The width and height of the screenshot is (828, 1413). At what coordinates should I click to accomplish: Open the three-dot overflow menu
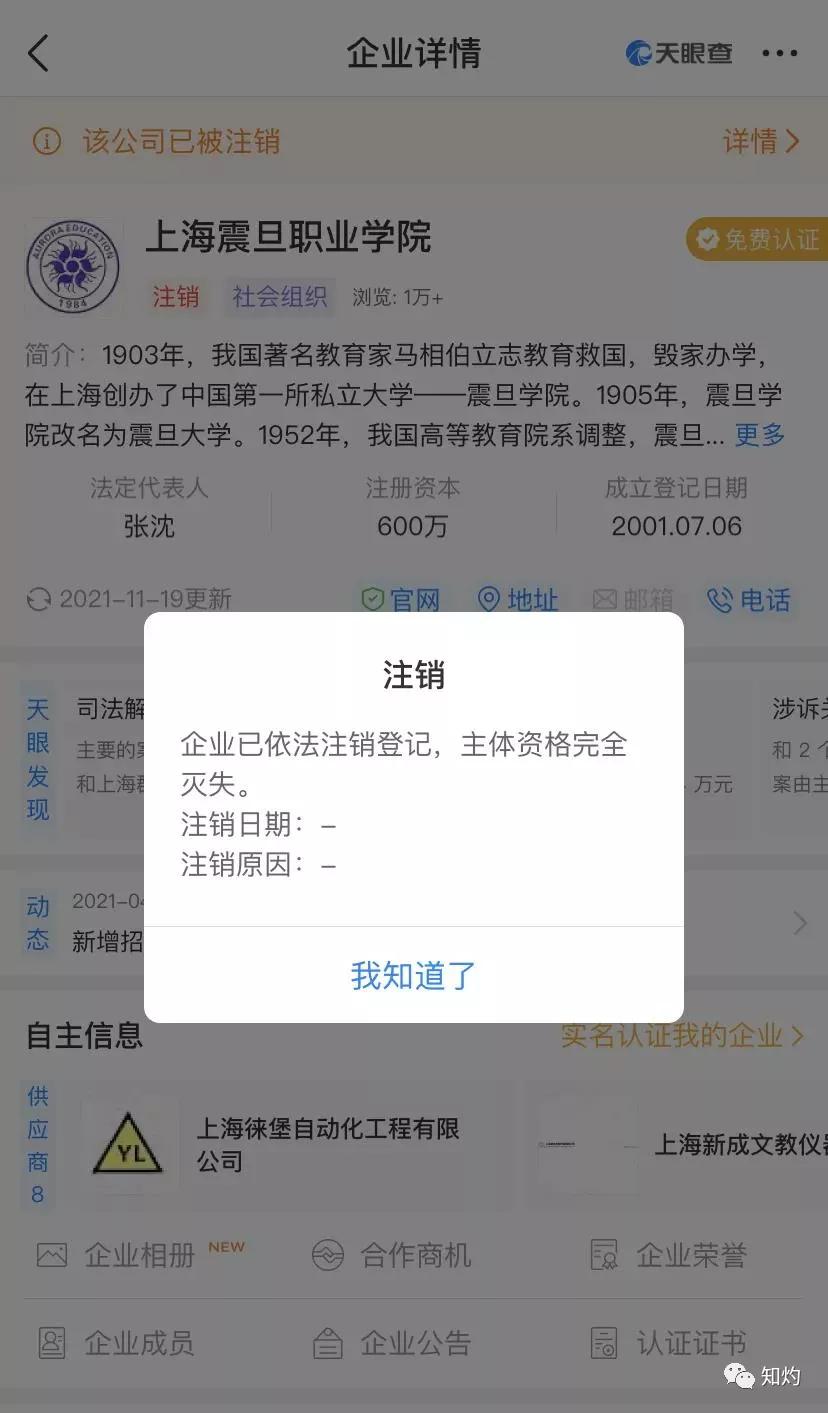point(780,52)
